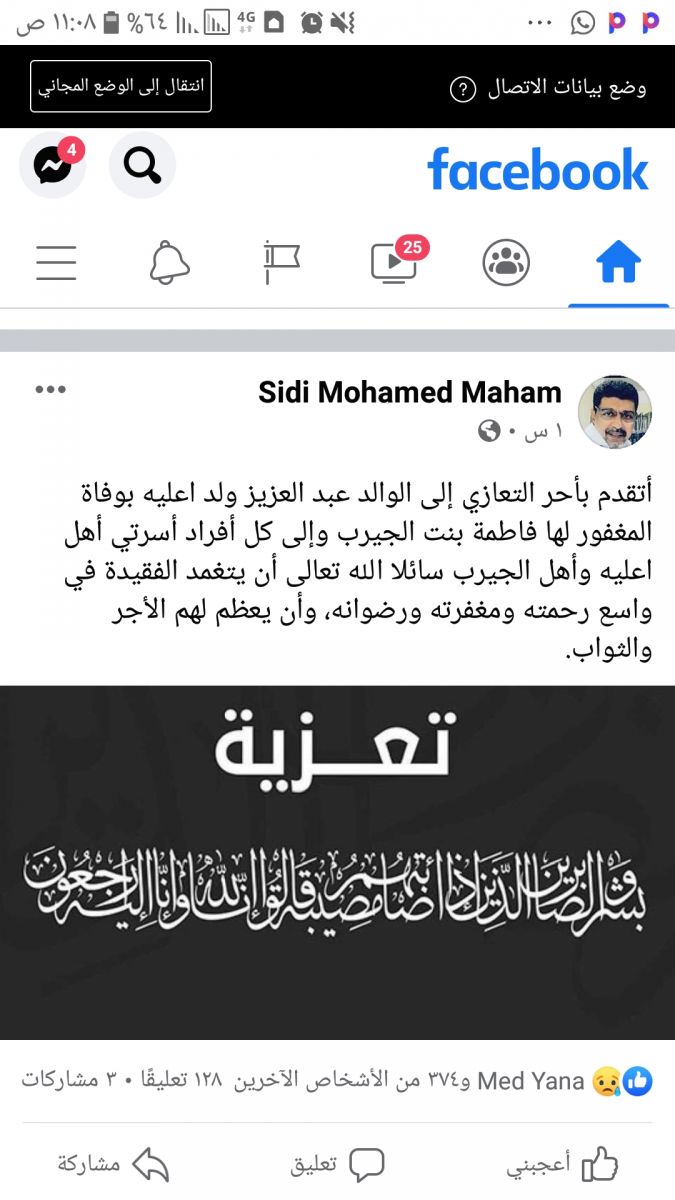This screenshot has width=675, height=1200.
Task: Tap 'انتقال إلى الوضع المجاني' button
Action: (x=121, y=87)
